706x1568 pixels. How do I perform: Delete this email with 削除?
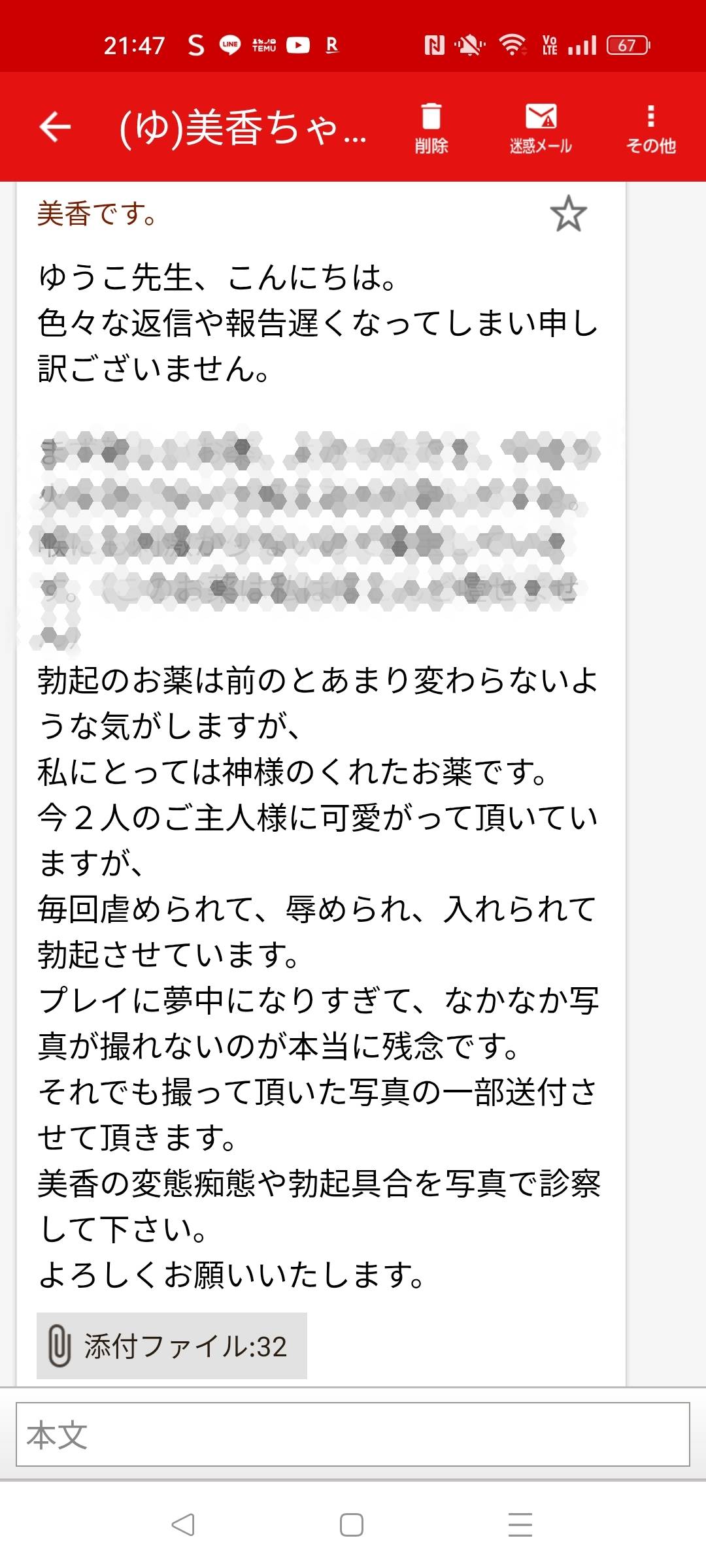pos(431,127)
